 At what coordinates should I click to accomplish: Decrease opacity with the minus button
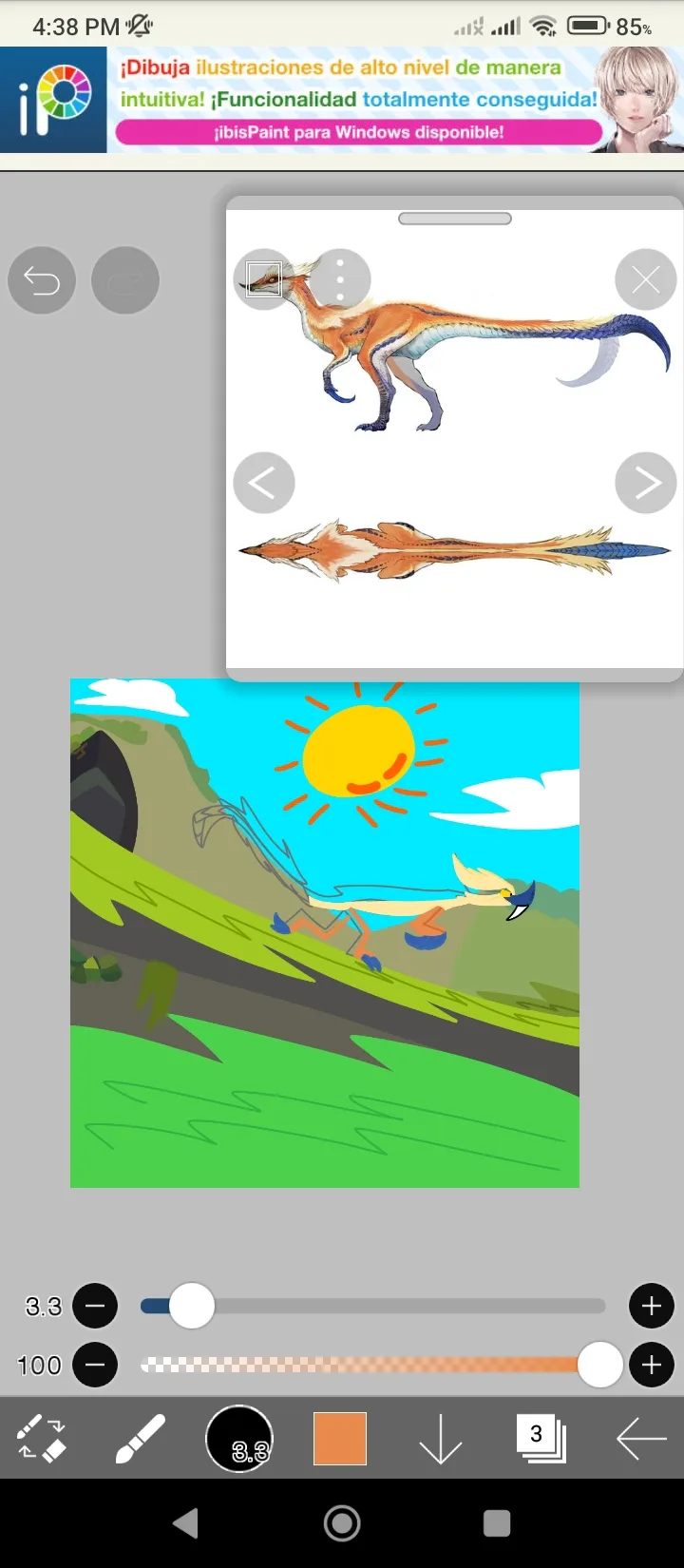coord(95,1366)
